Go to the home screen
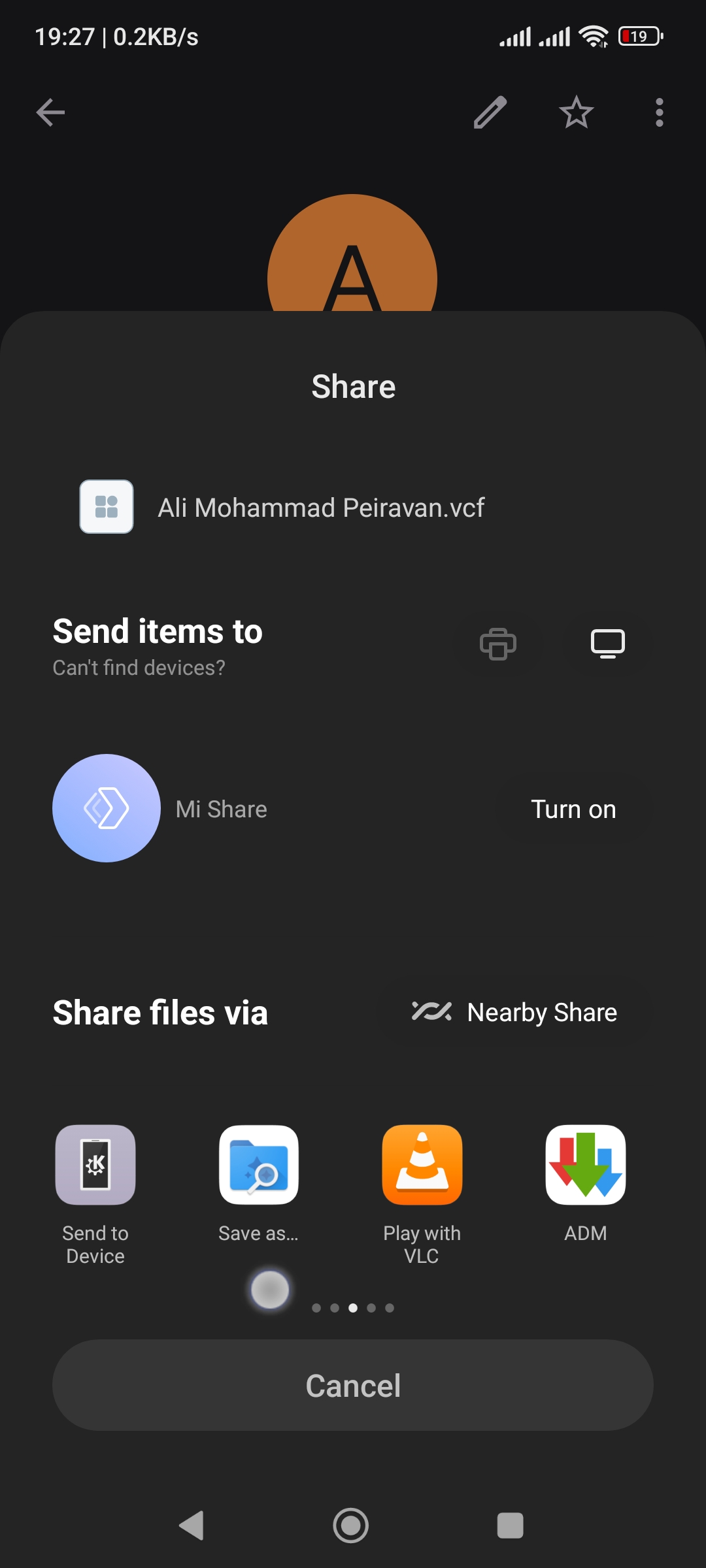 click(351, 1526)
